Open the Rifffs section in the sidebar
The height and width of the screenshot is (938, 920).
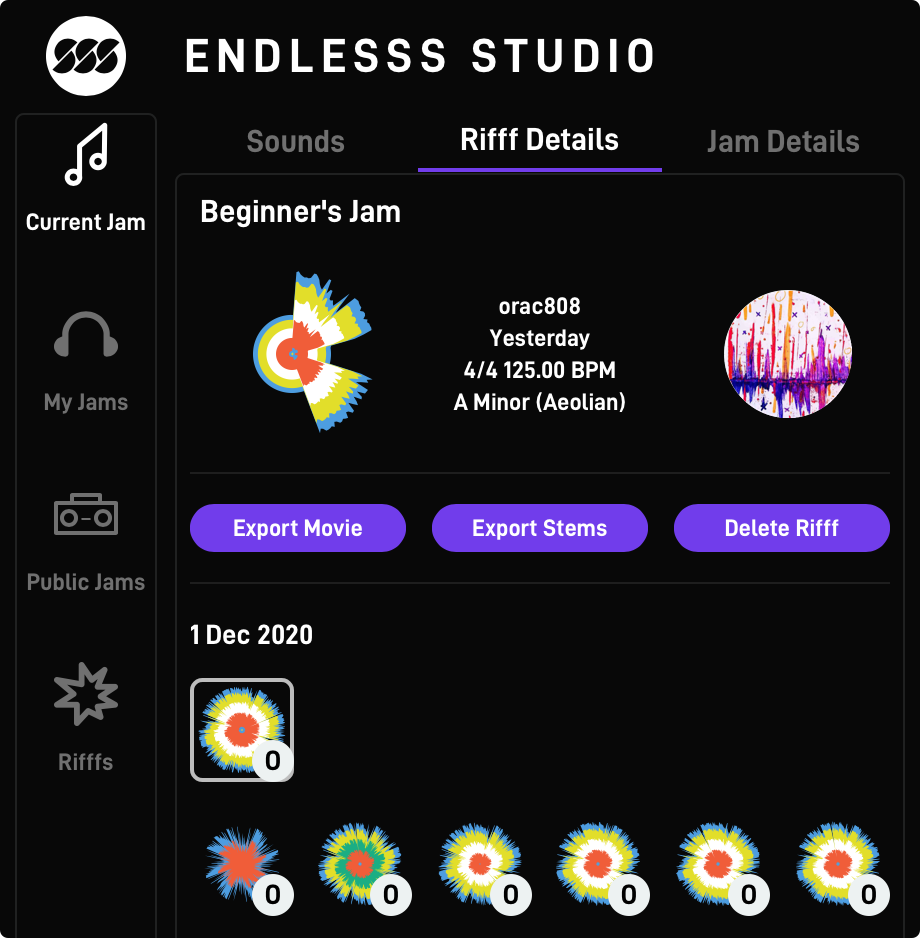click(x=86, y=721)
